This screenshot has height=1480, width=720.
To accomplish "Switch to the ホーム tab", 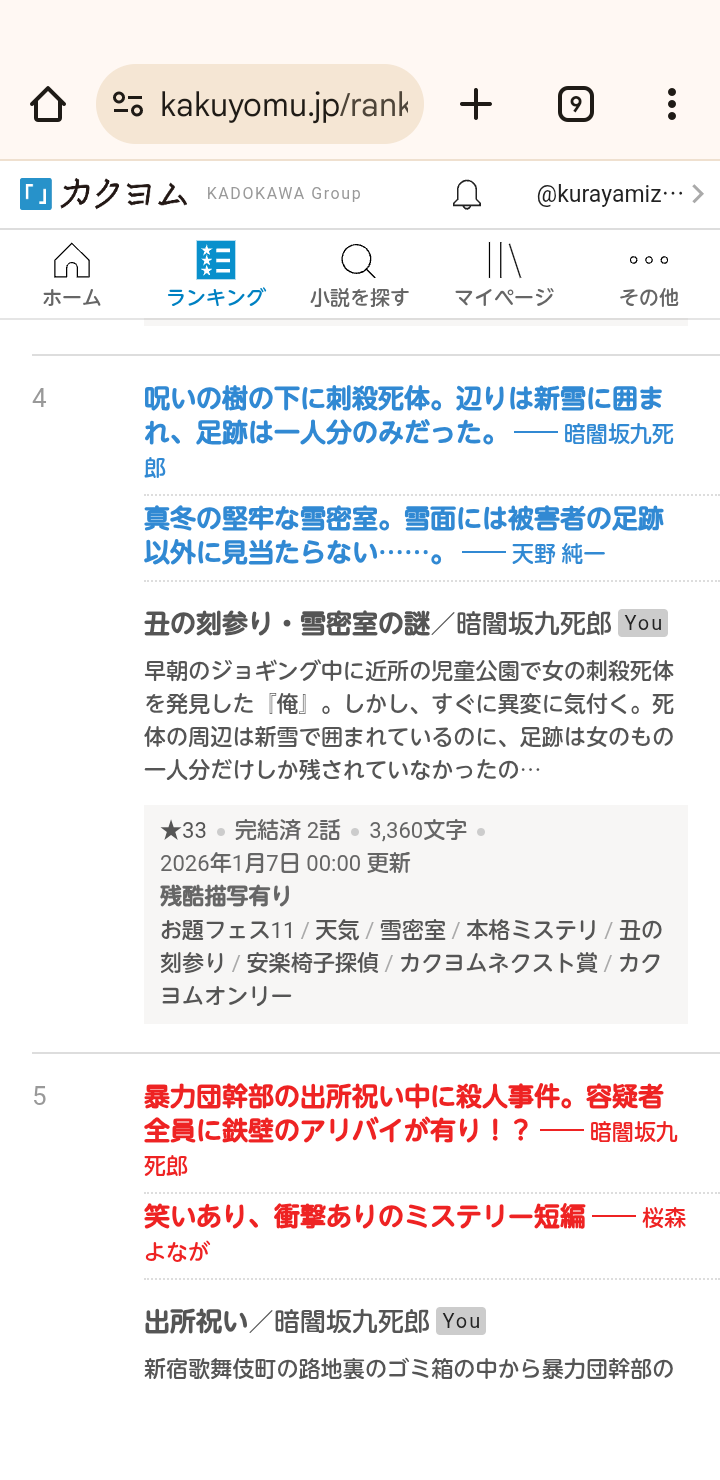I will [72, 275].
